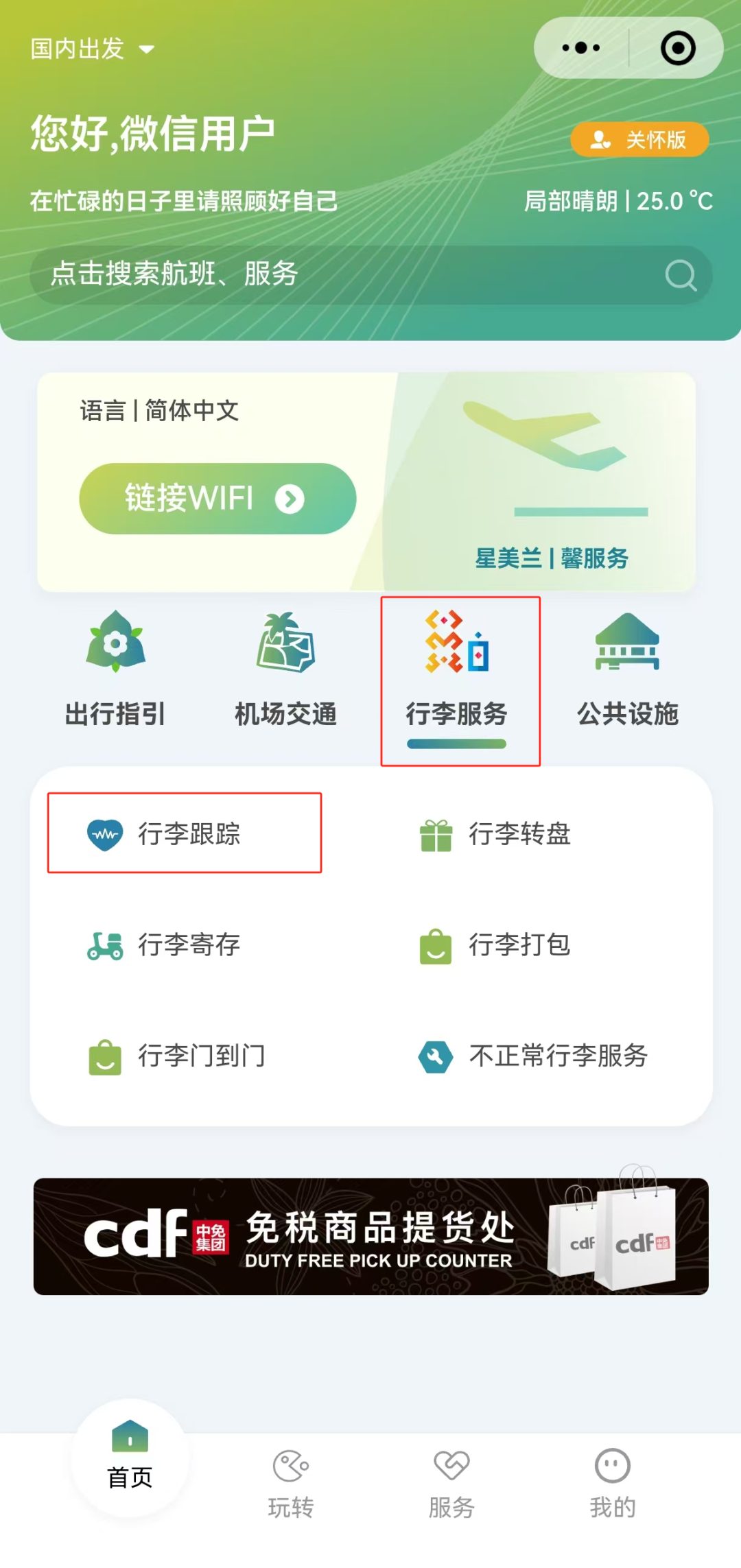Tap the 链接WIFI button

pos(217,499)
